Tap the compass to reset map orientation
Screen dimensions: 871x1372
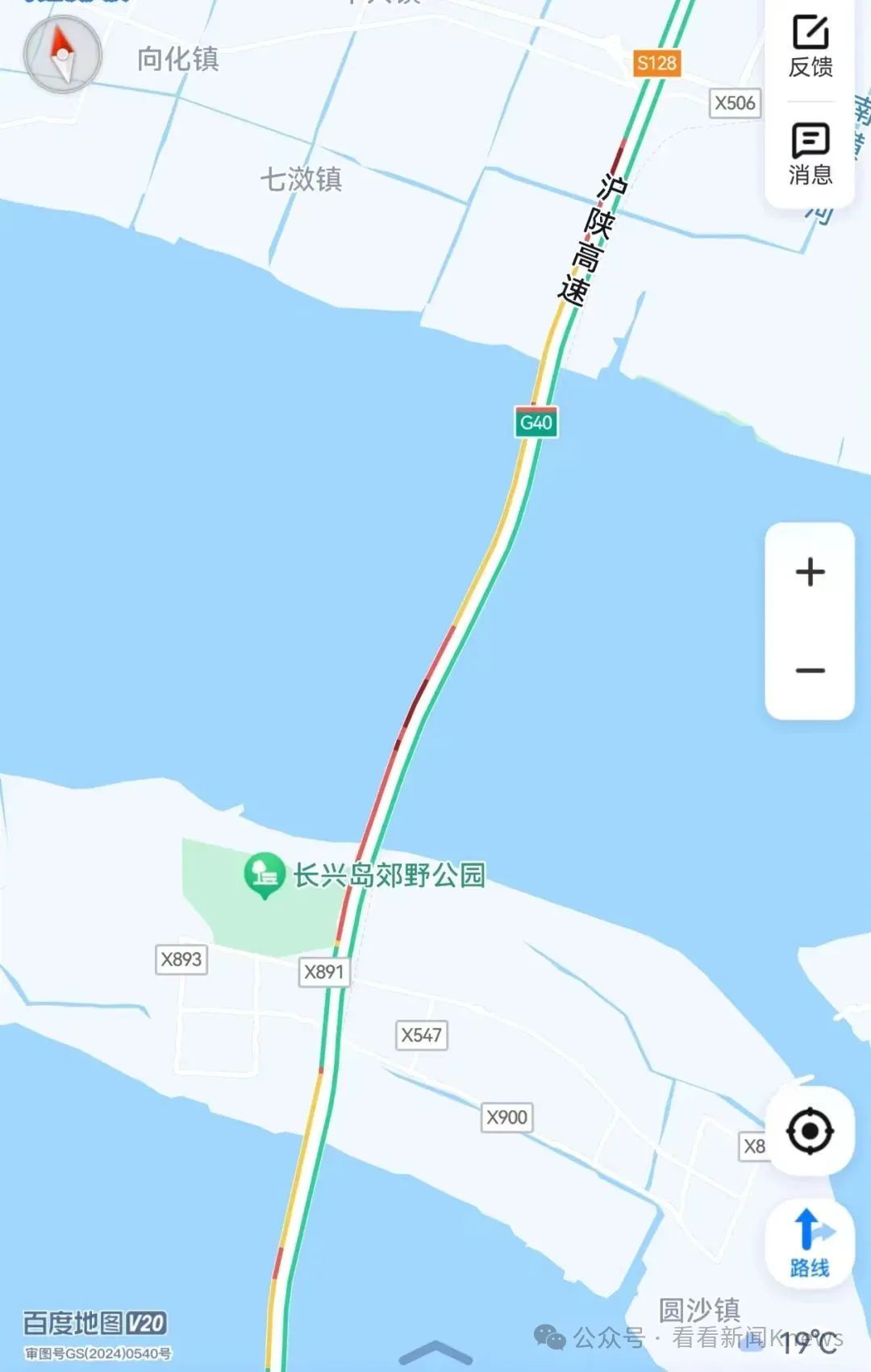pyautogui.click(x=63, y=55)
